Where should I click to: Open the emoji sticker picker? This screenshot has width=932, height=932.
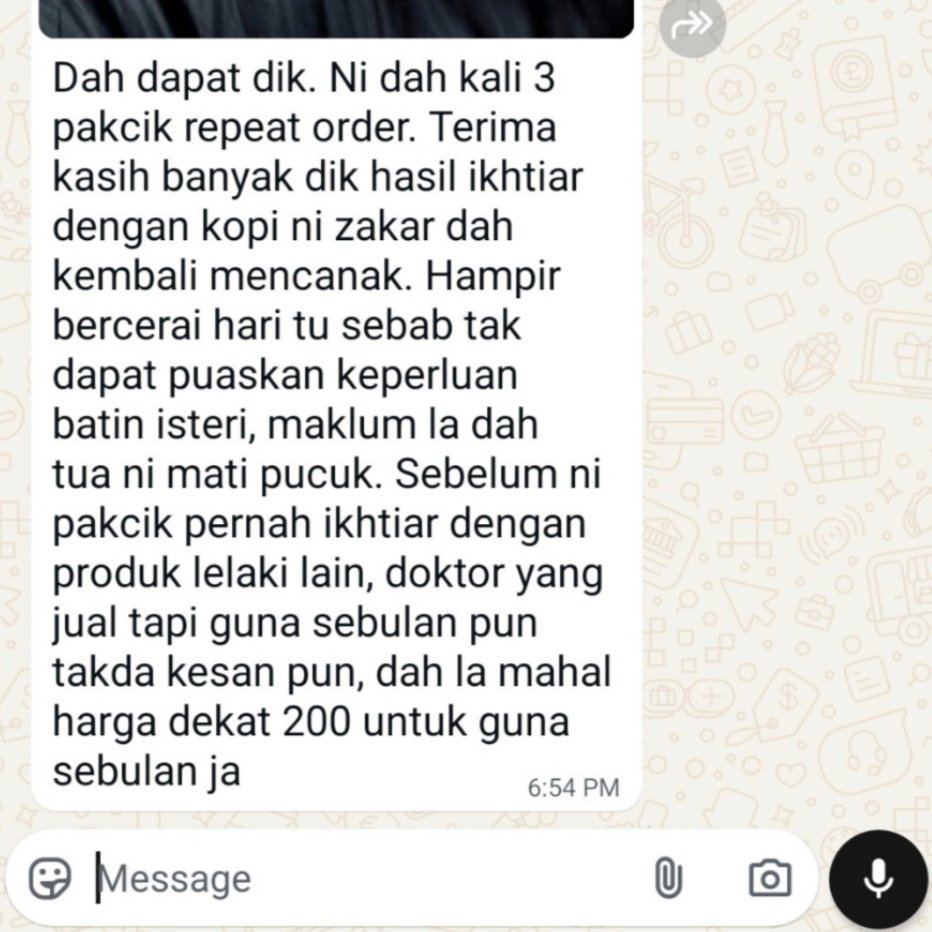50,878
